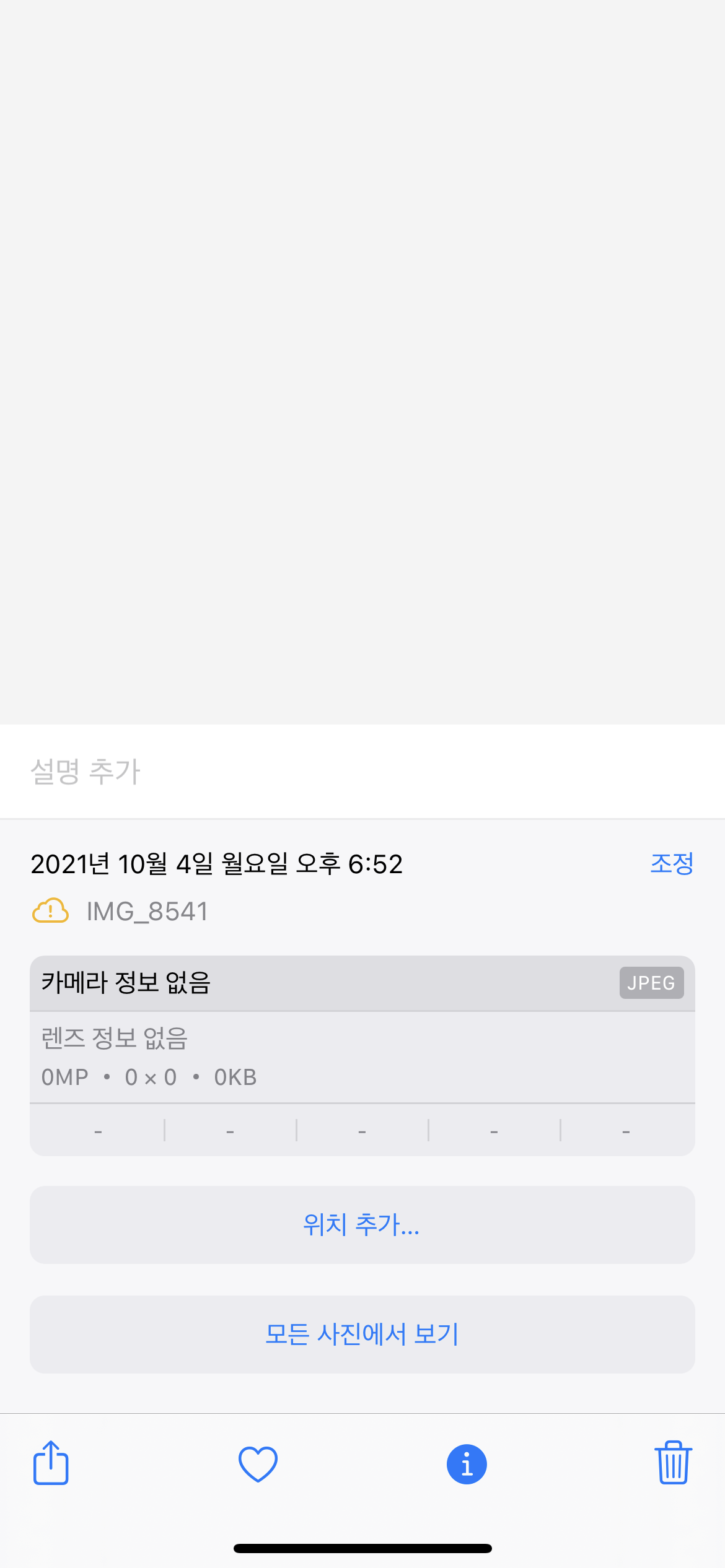Viewport: 725px width, 1568px height.
Task: Open 조정 to adjust date and time
Action: 671,863
